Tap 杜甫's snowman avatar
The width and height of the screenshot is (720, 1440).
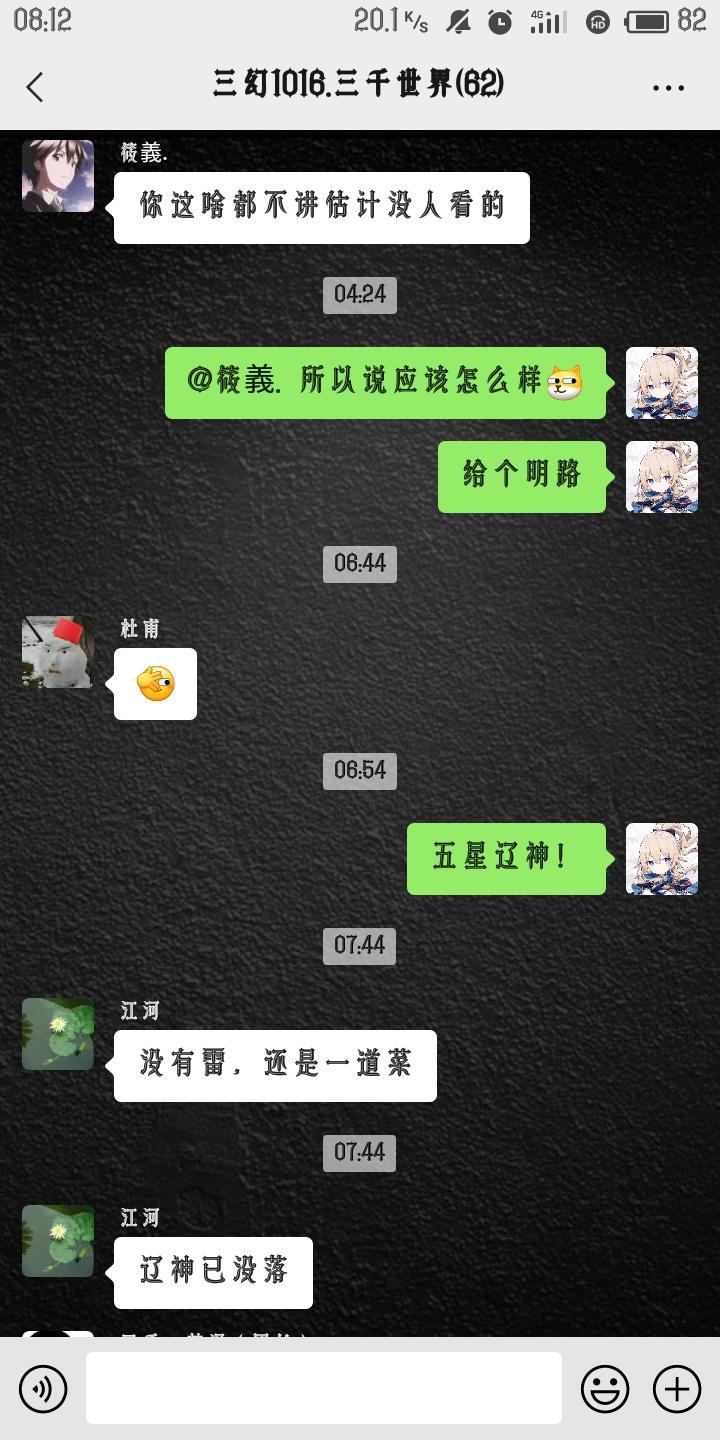coord(57,651)
